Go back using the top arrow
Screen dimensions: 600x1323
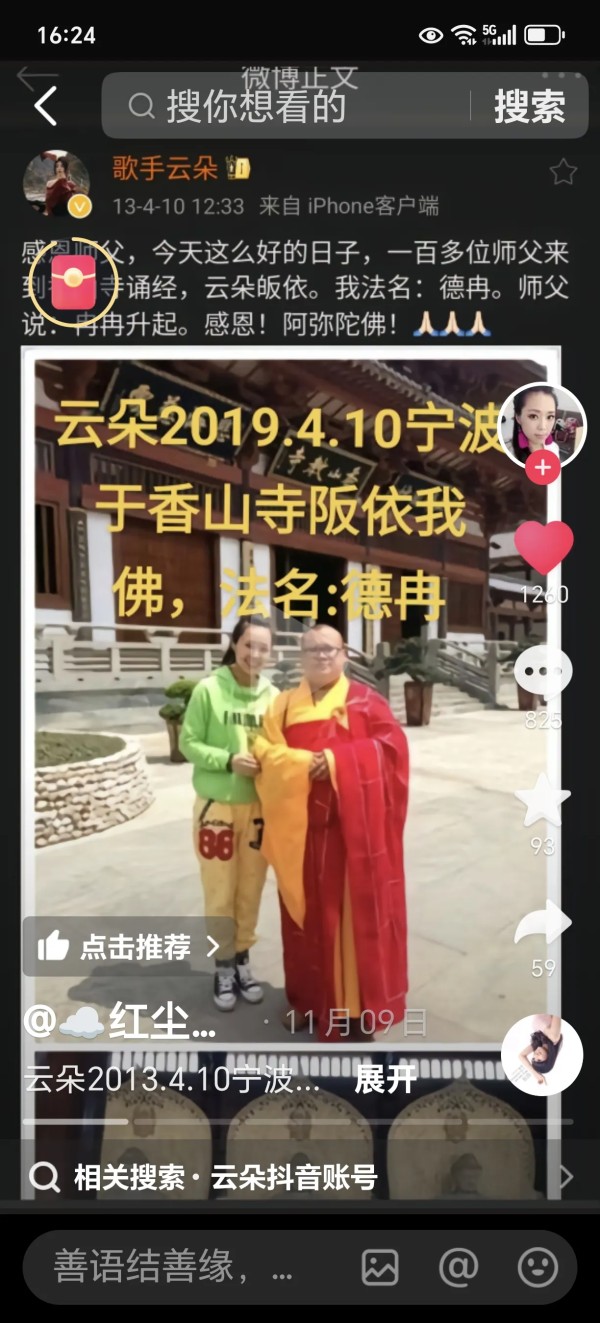click(x=45, y=106)
